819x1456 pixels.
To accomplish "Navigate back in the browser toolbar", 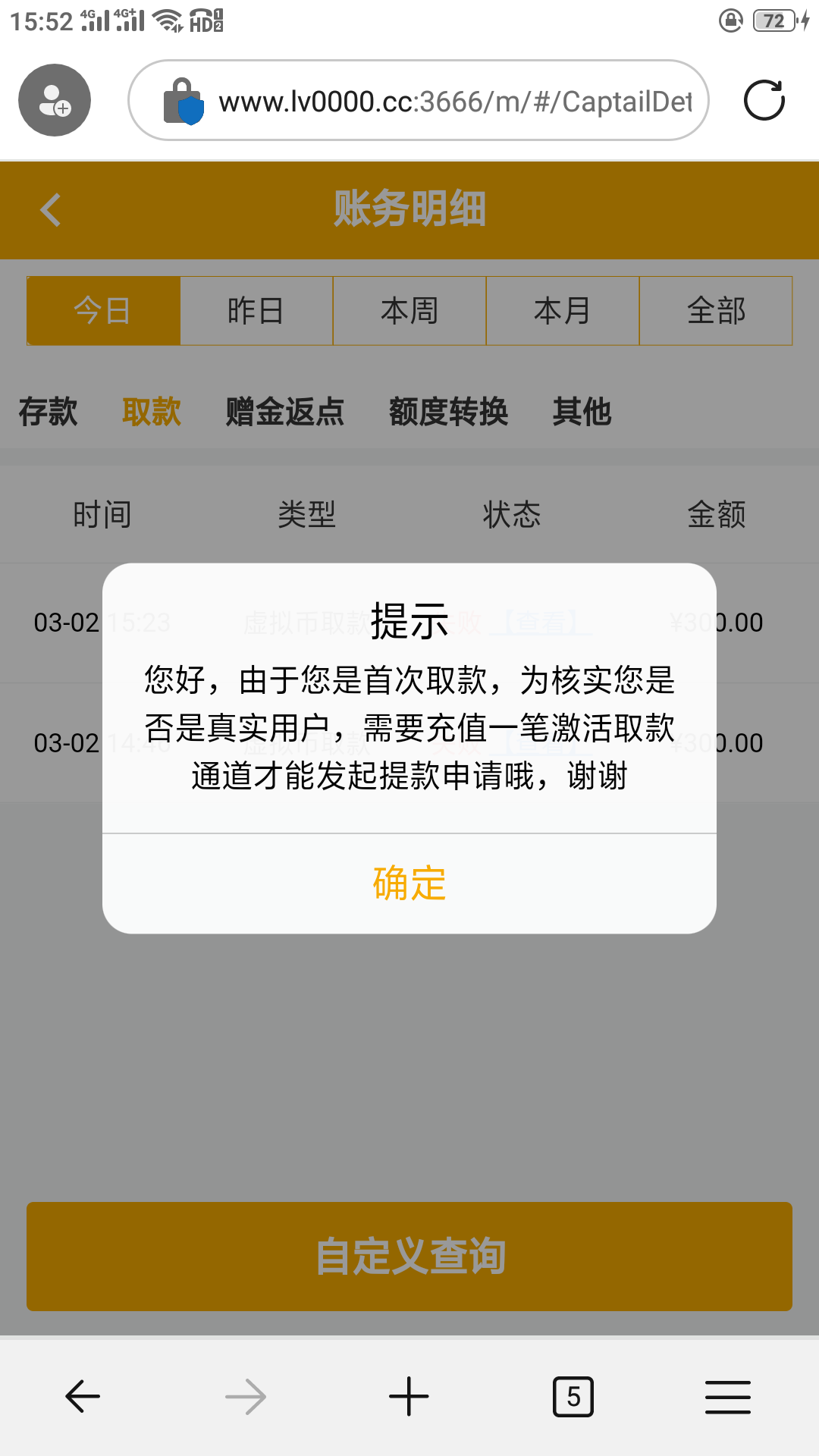I will click(x=83, y=1396).
